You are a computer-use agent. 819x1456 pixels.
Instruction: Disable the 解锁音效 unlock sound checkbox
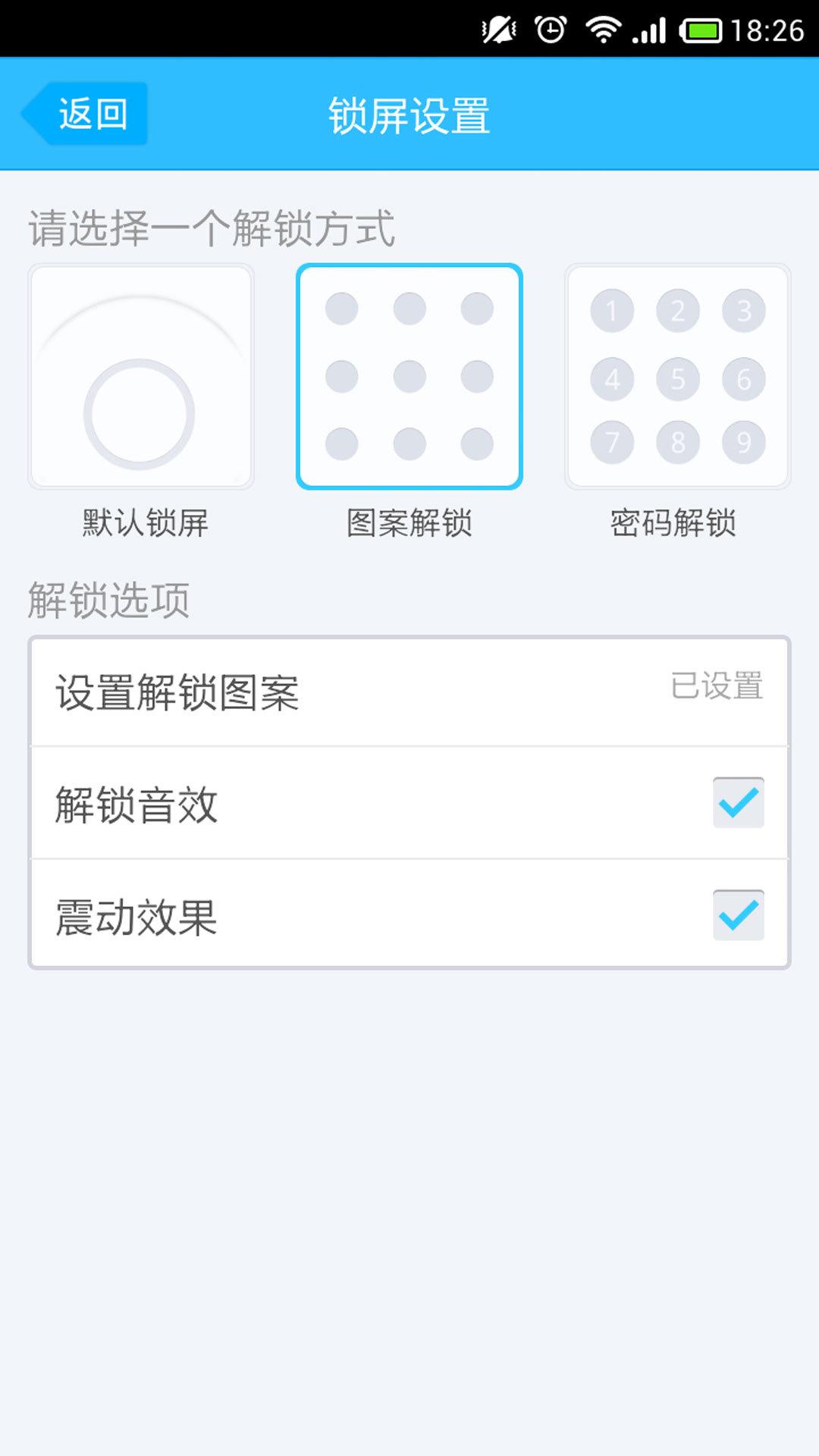[x=738, y=802]
